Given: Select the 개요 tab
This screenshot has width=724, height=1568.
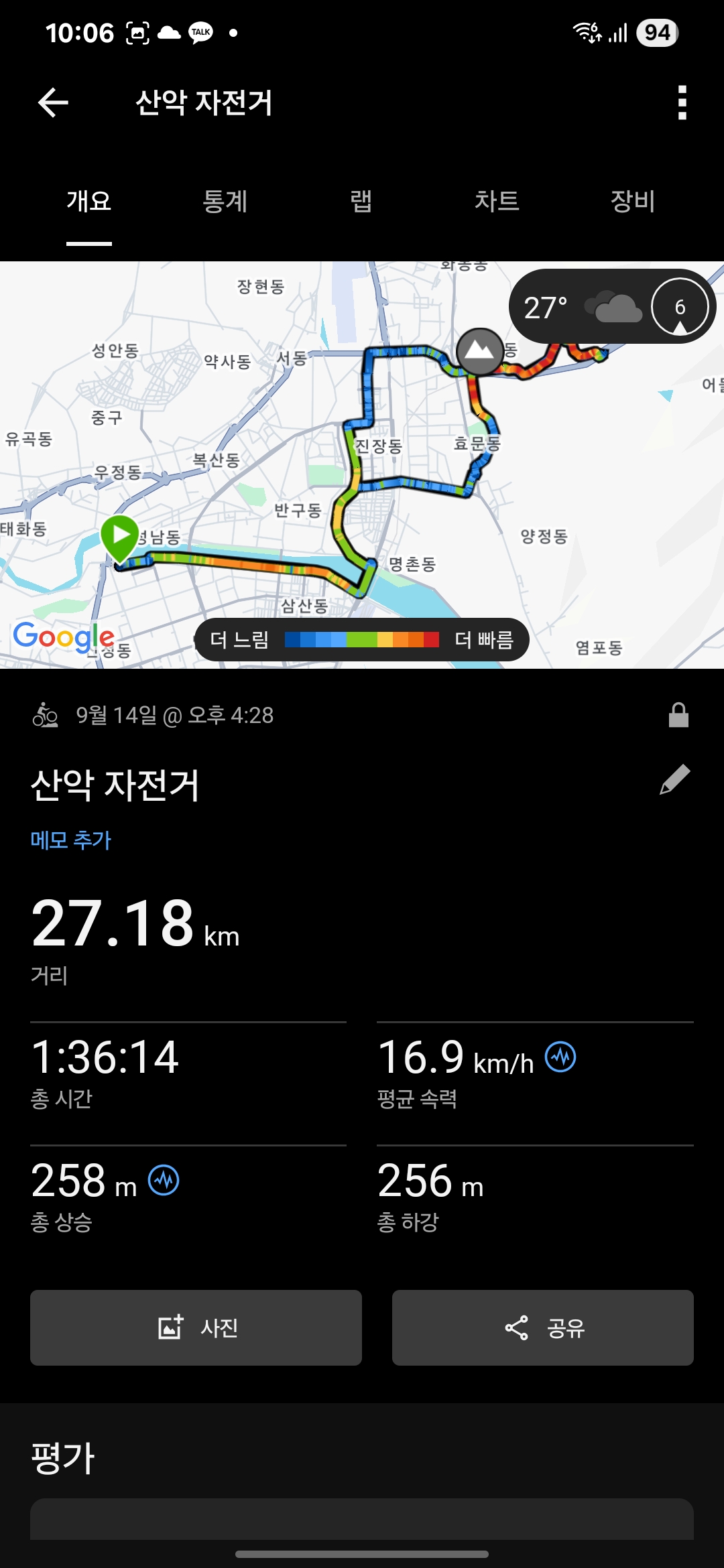Looking at the screenshot, I should (x=88, y=201).
